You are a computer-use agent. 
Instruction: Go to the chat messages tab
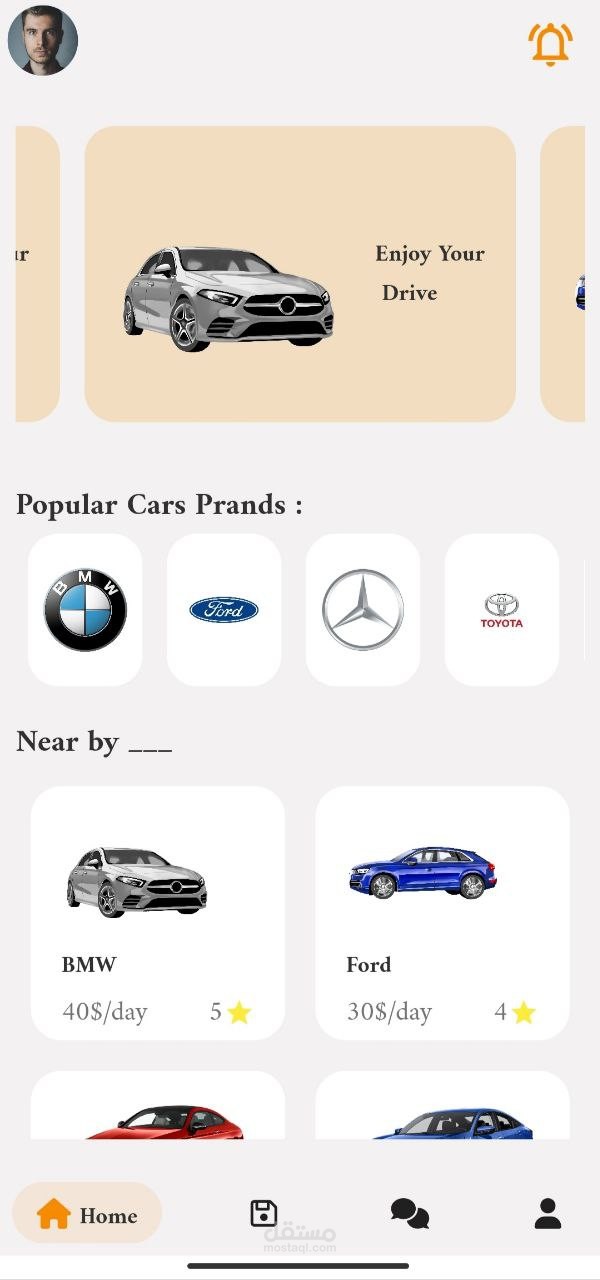pos(409,1214)
